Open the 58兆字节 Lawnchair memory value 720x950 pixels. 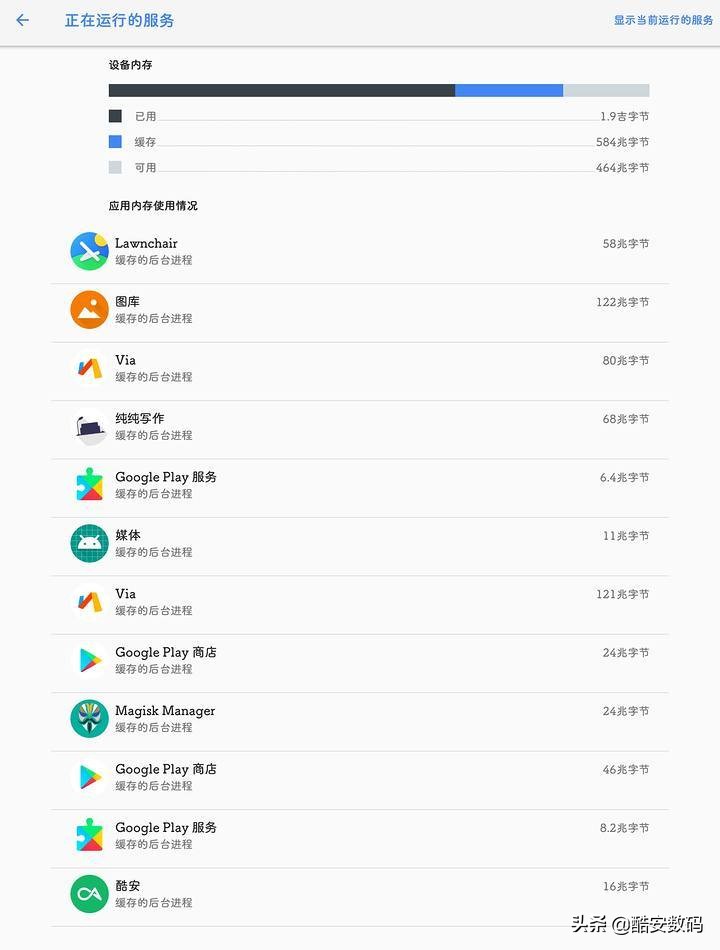click(x=627, y=243)
